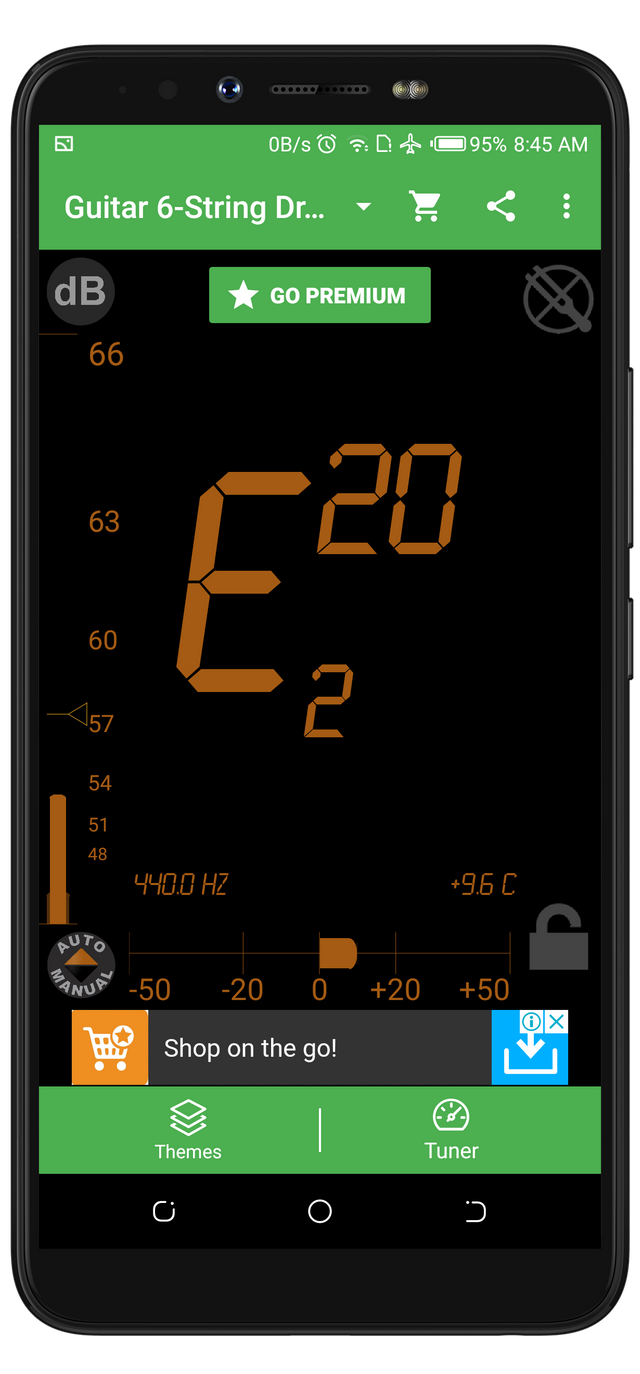Toggle the note lock padlock
The image size is (640, 1374).
(558, 937)
